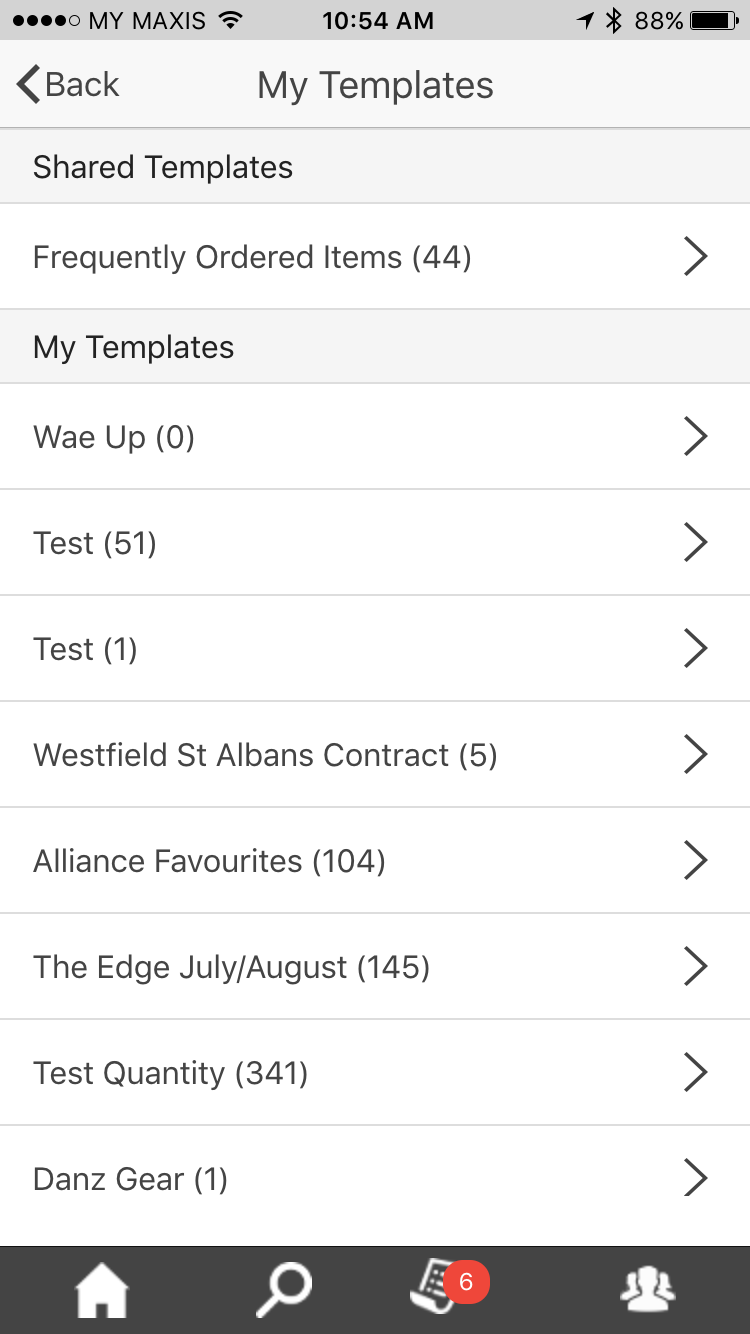Open Alliance Favourites (104) template
This screenshot has height=1334, width=750.
(375, 861)
